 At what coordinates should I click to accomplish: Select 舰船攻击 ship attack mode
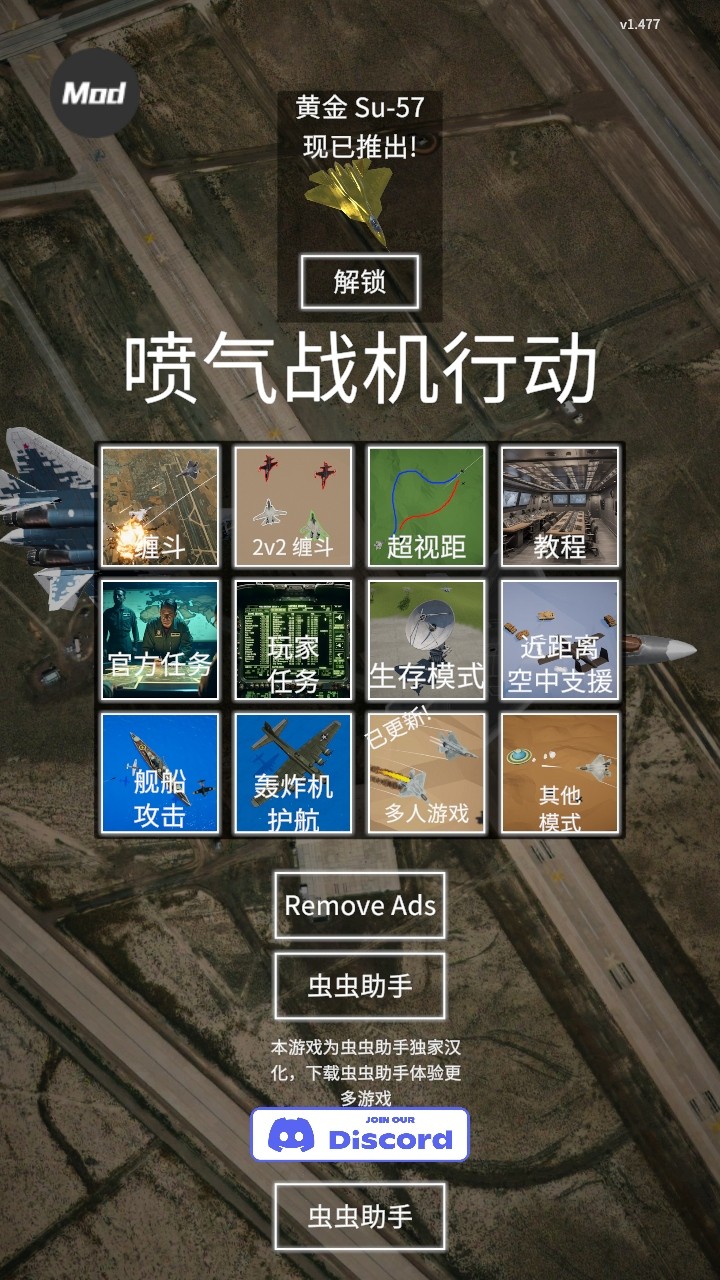tap(159, 773)
